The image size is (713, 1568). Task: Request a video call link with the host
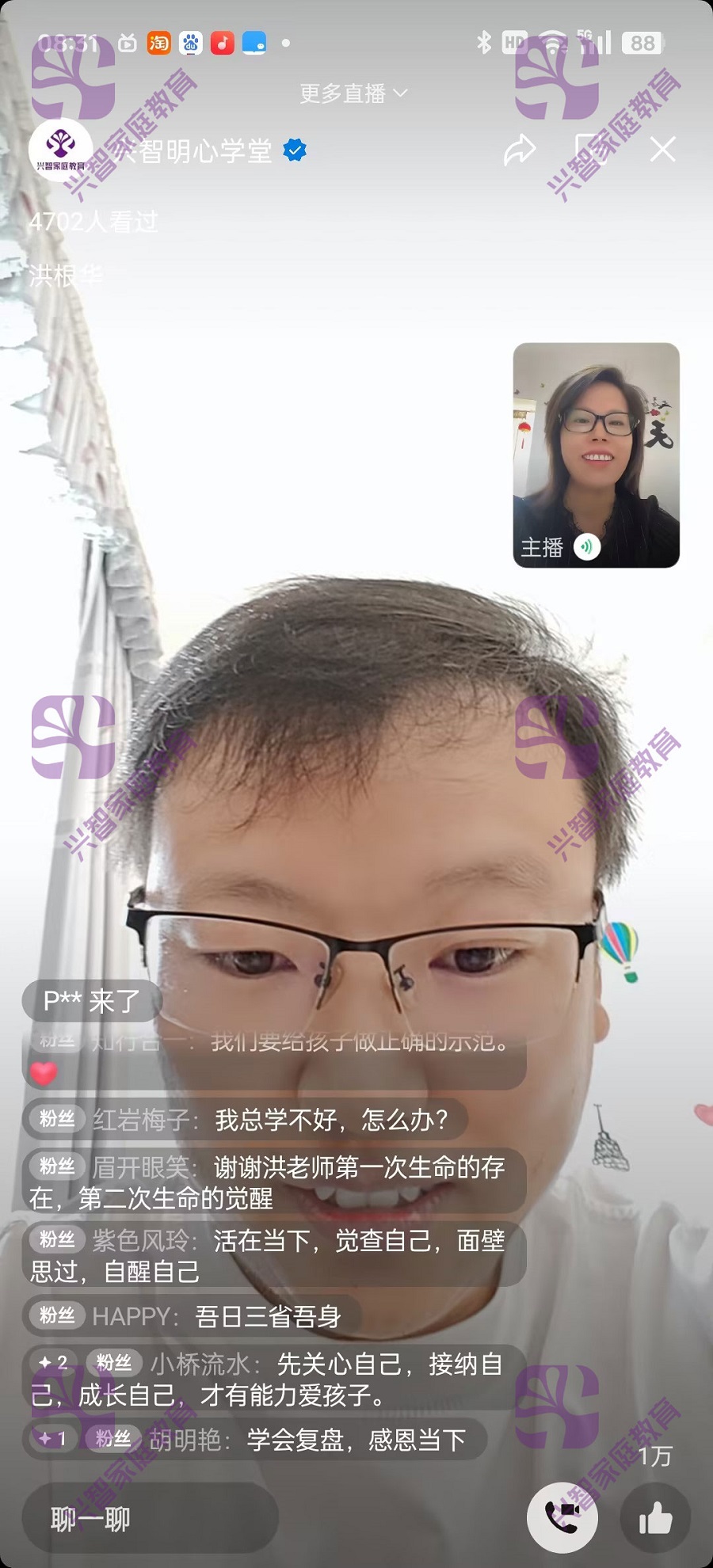pyautogui.click(x=562, y=1517)
